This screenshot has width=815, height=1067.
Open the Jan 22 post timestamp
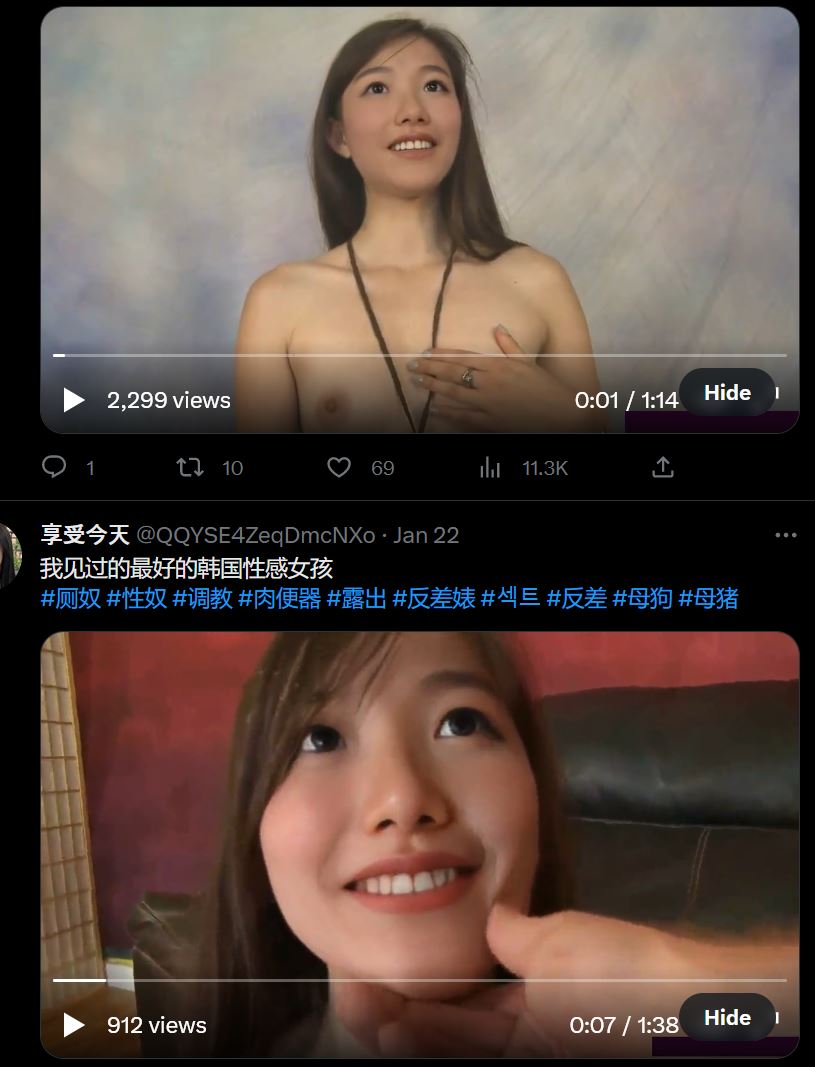(x=426, y=535)
